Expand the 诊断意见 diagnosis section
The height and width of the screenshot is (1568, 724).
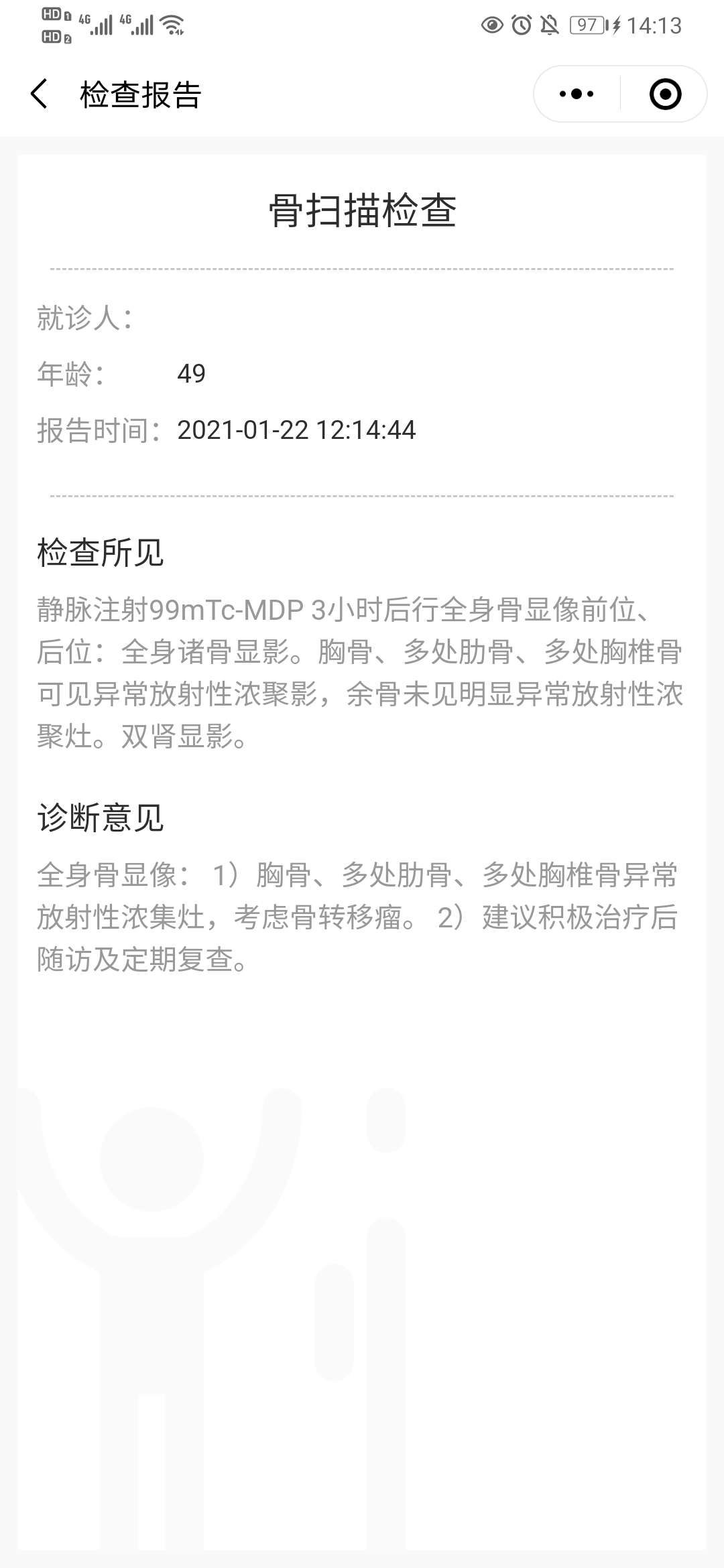tap(101, 818)
